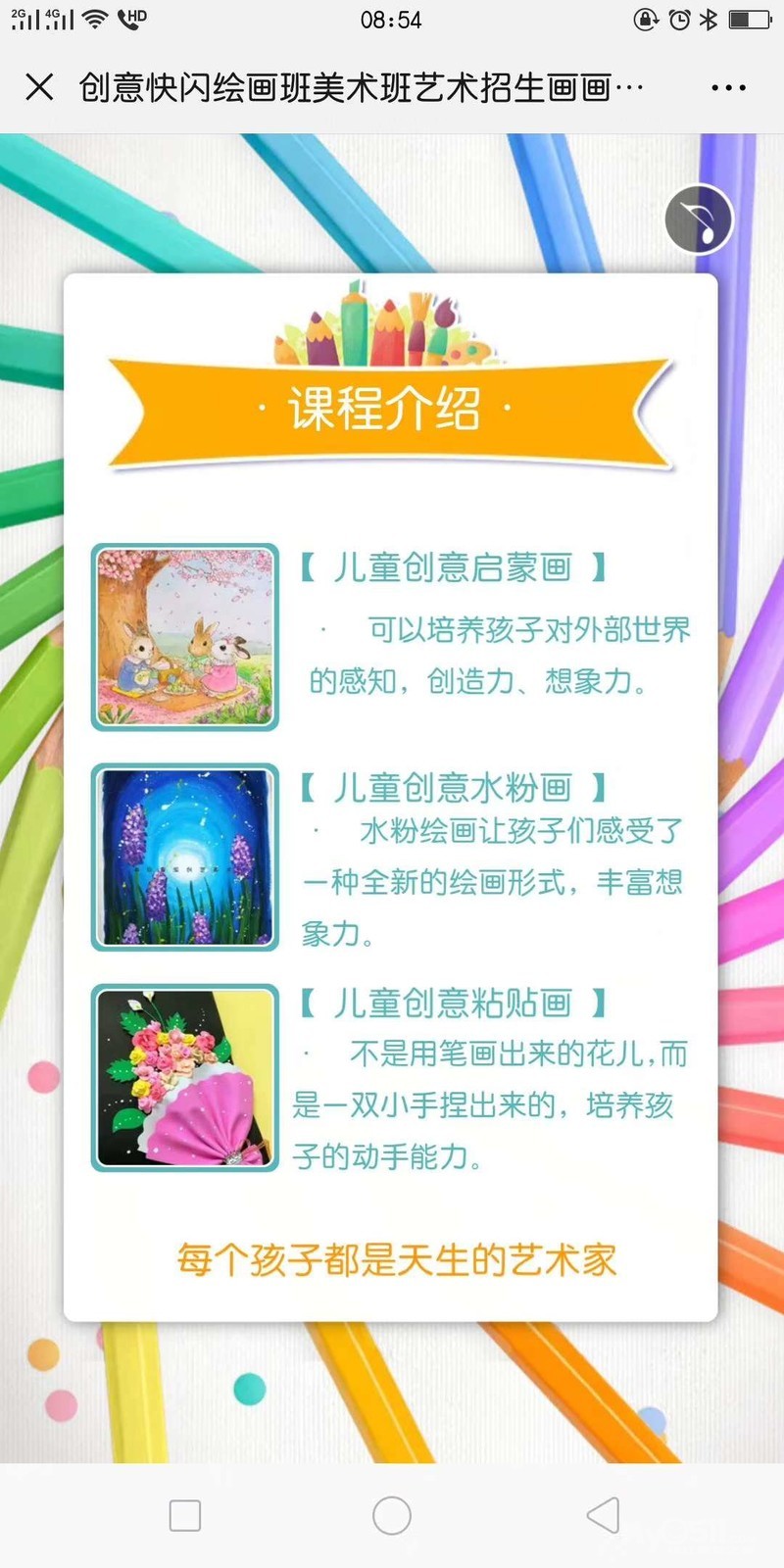Toggle the background music icon
784x1568 pixels.
coord(698,219)
